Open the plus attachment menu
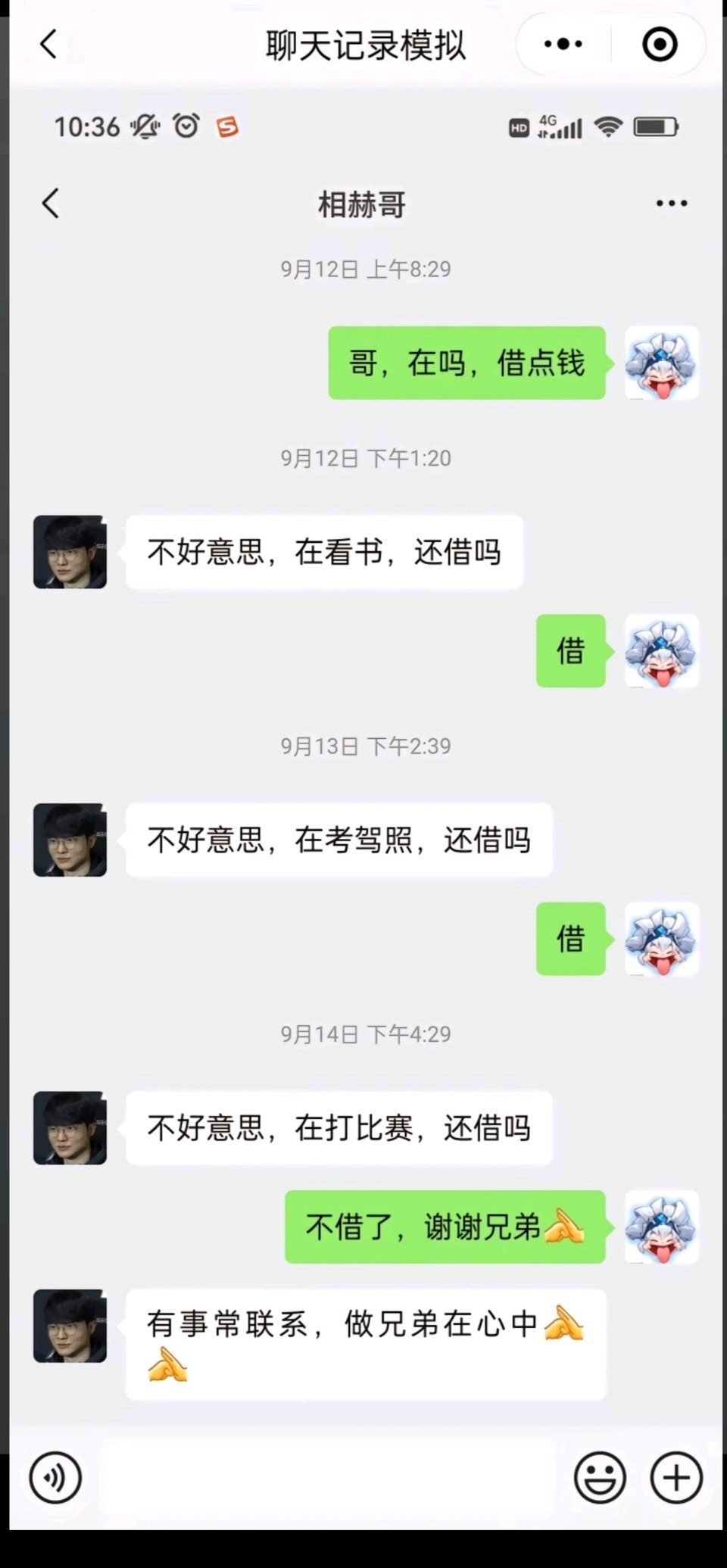The image size is (727, 1568). 676,1477
